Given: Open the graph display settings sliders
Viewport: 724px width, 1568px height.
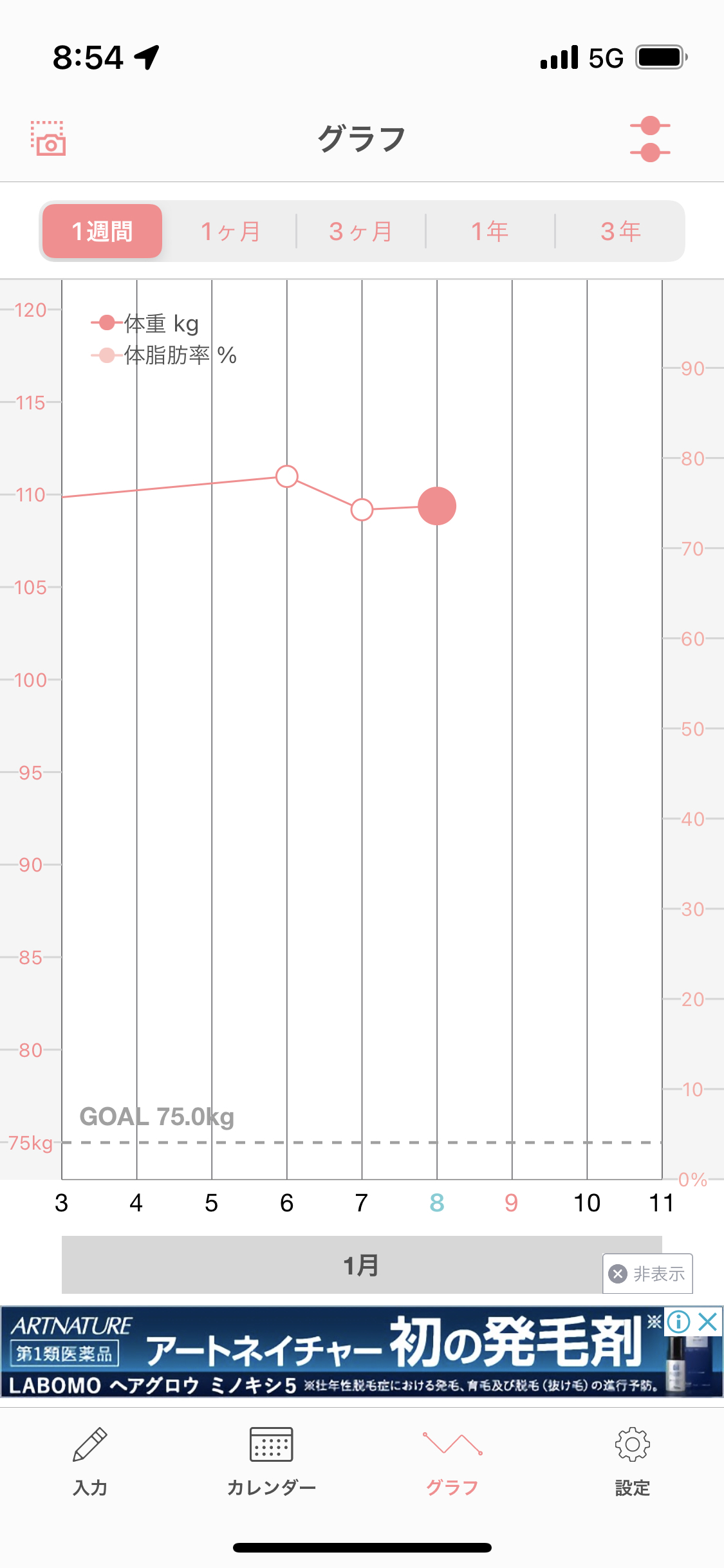Looking at the screenshot, I should pyautogui.click(x=650, y=139).
